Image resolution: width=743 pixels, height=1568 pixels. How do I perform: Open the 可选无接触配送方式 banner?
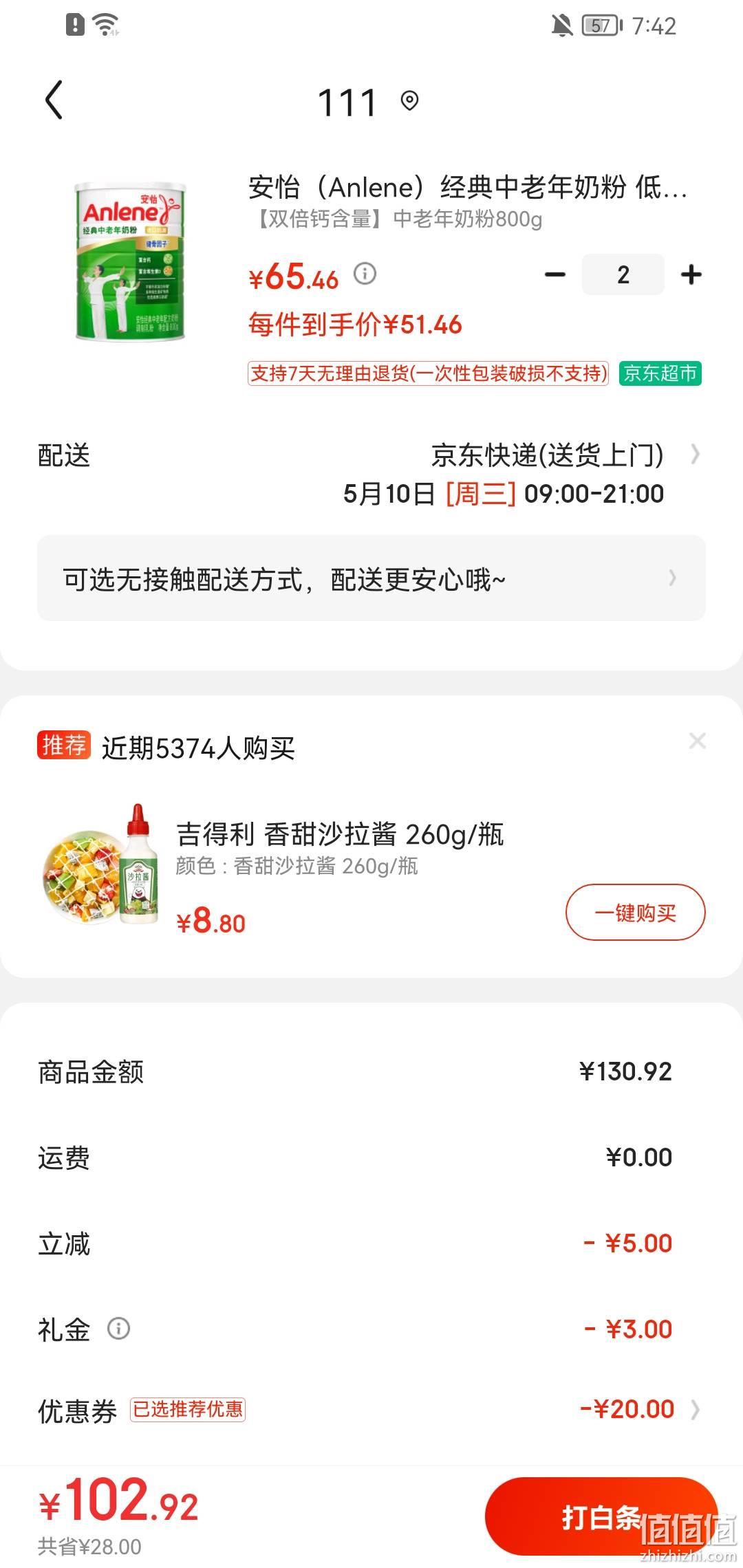coord(371,578)
